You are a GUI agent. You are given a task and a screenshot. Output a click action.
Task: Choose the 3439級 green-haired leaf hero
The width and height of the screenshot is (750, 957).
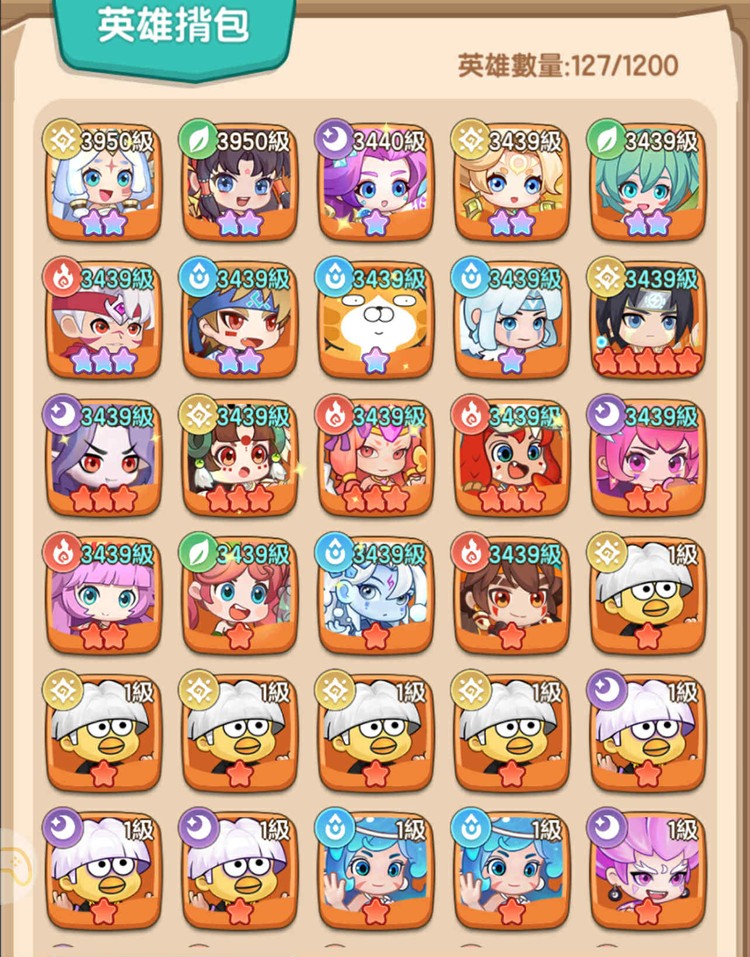tap(646, 182)
